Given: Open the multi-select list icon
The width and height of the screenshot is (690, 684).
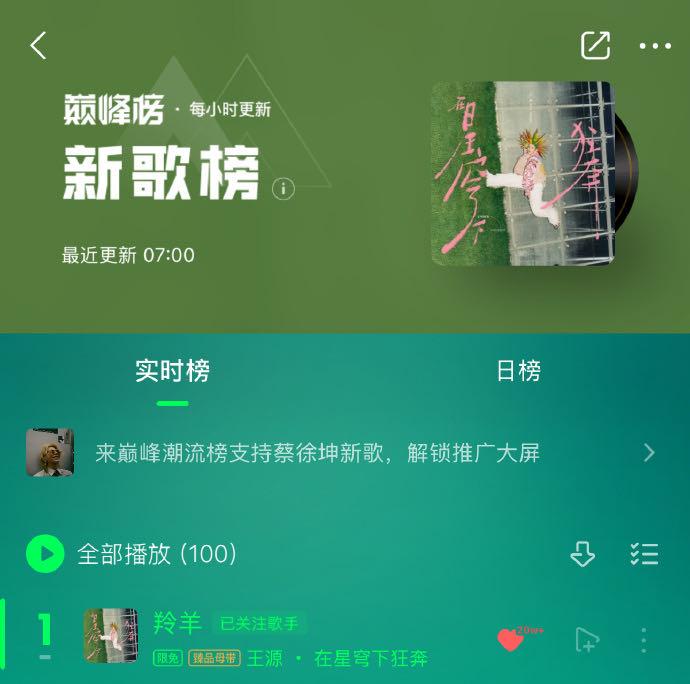Looking at the screenshot, I should tap(644, 554).
